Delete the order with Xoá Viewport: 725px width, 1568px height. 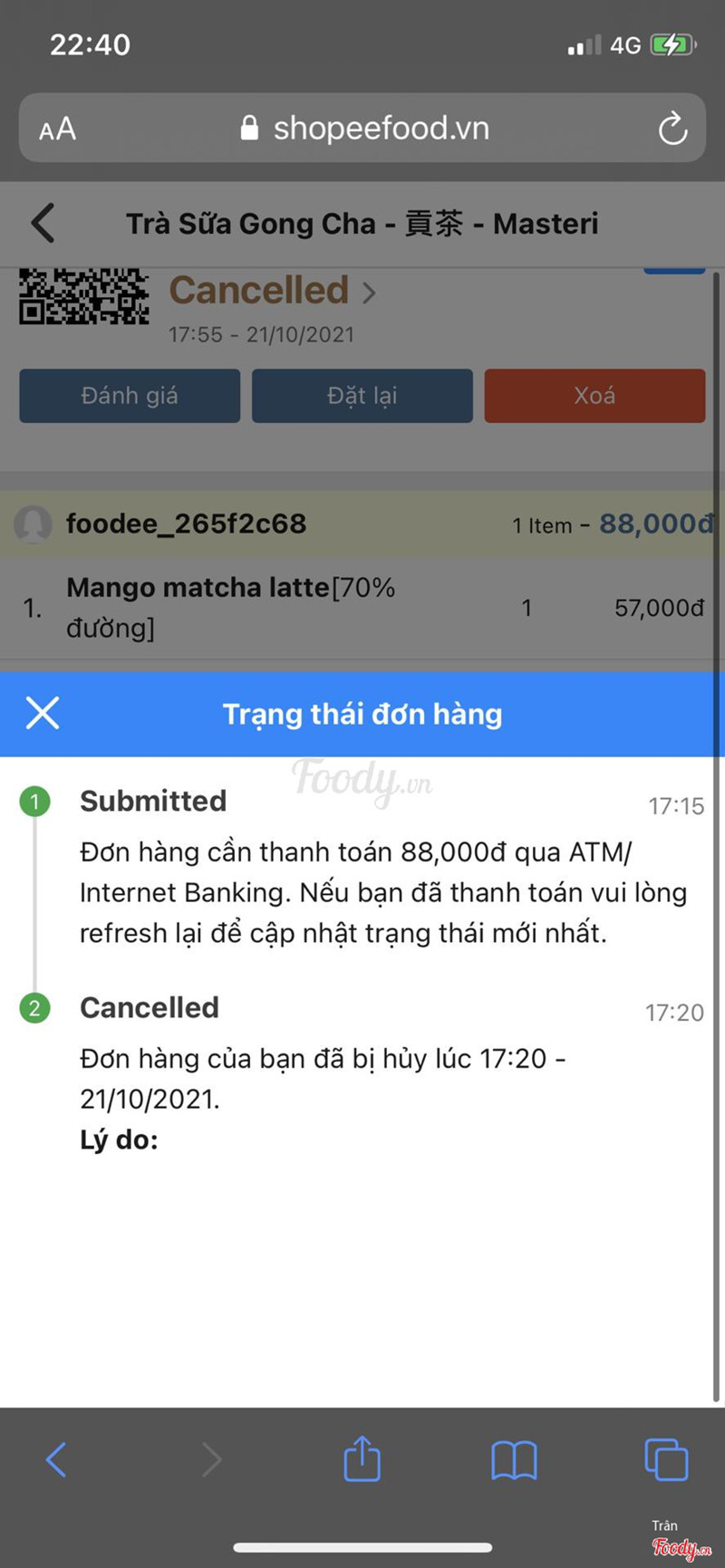594,396
